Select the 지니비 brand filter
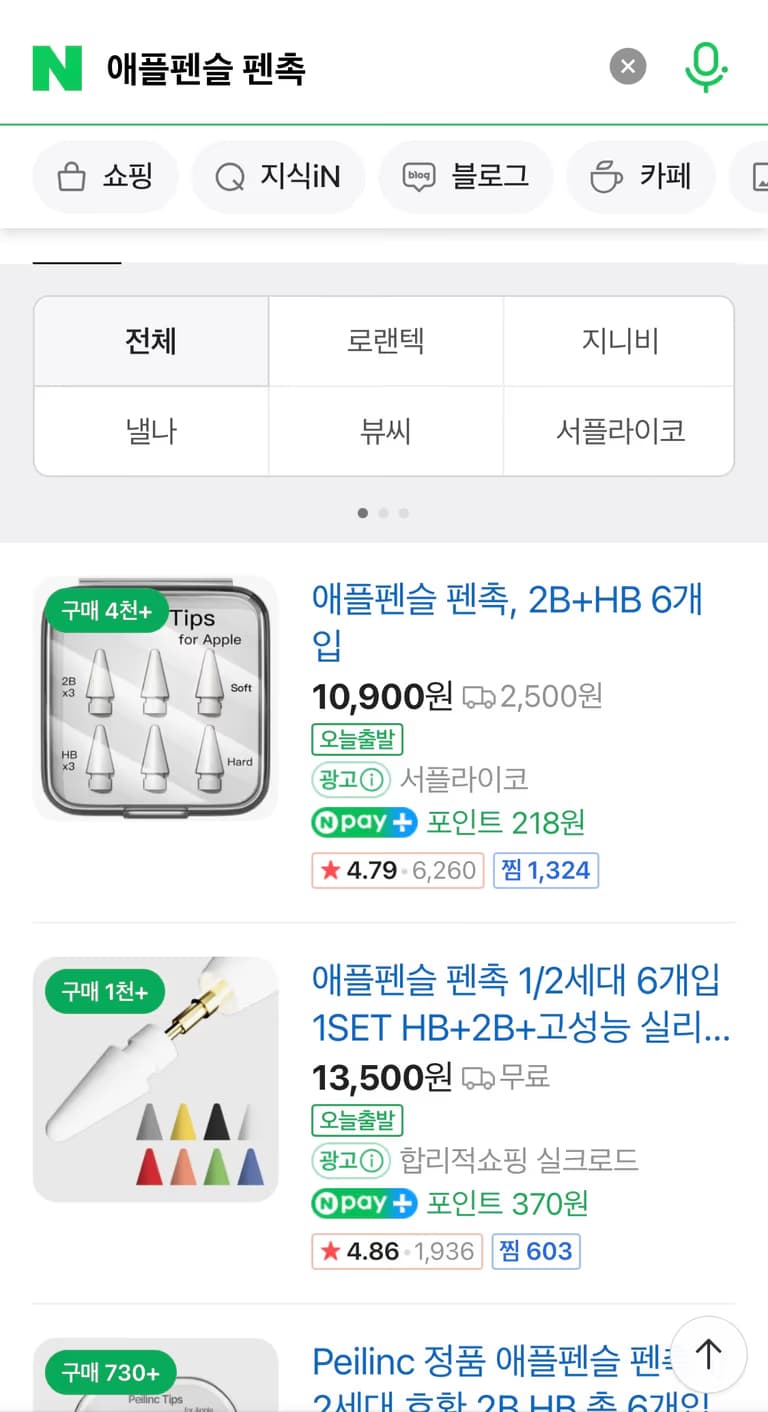This screenshot has width=768, height=1412. coord(618,341)
